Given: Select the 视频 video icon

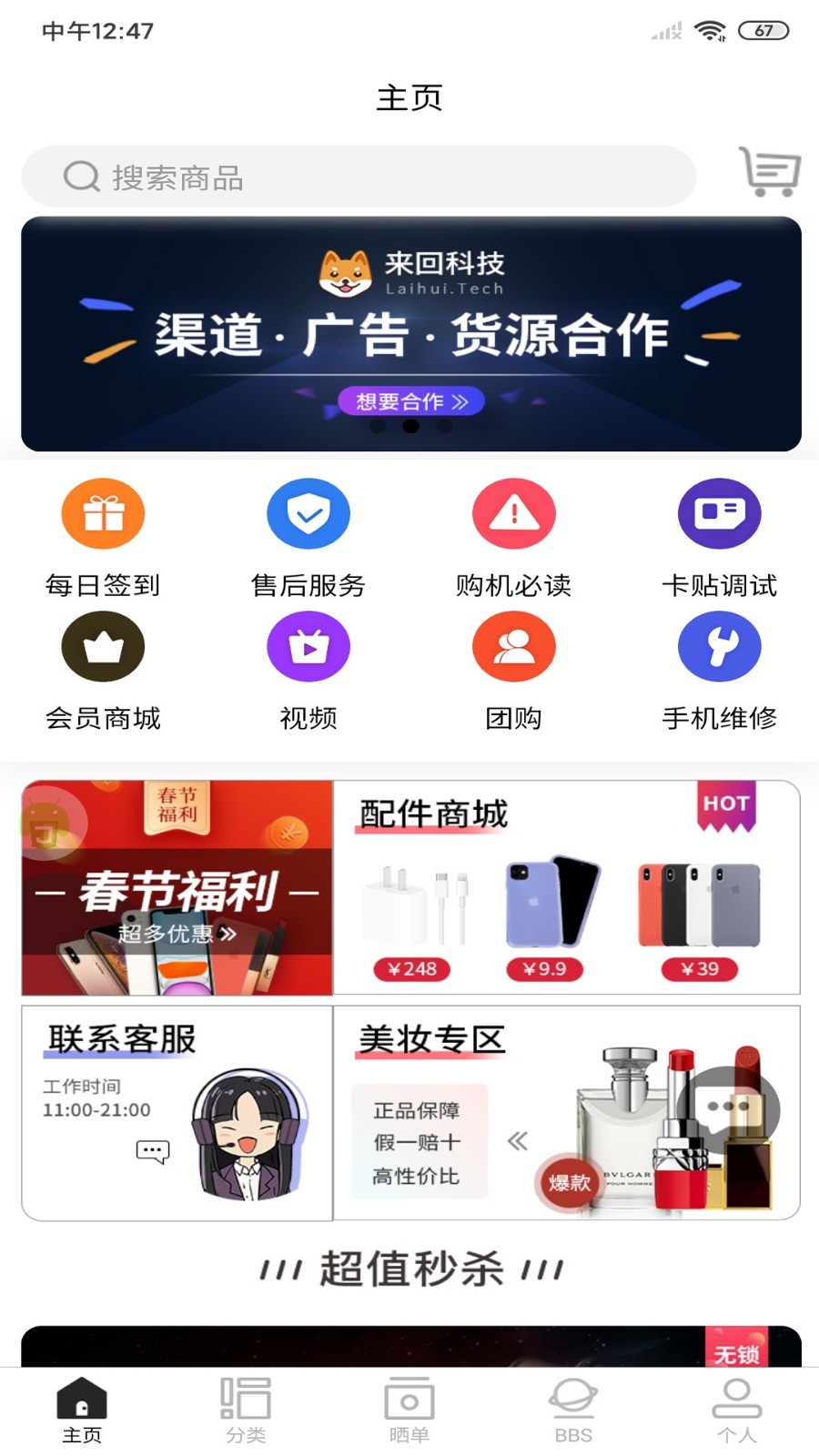Looking at the screenshot, I should tap(308, 645).
